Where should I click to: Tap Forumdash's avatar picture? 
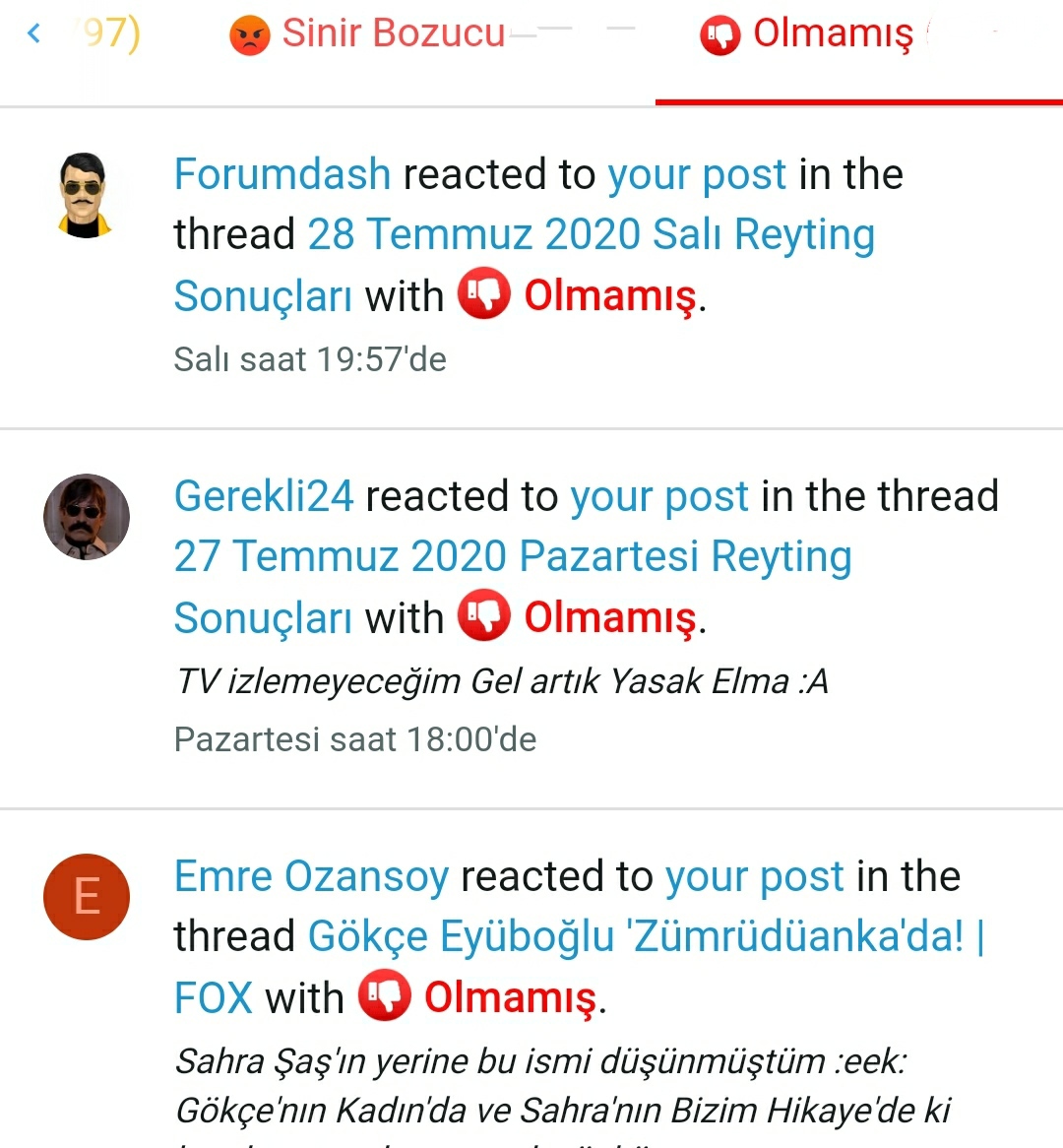86,195
